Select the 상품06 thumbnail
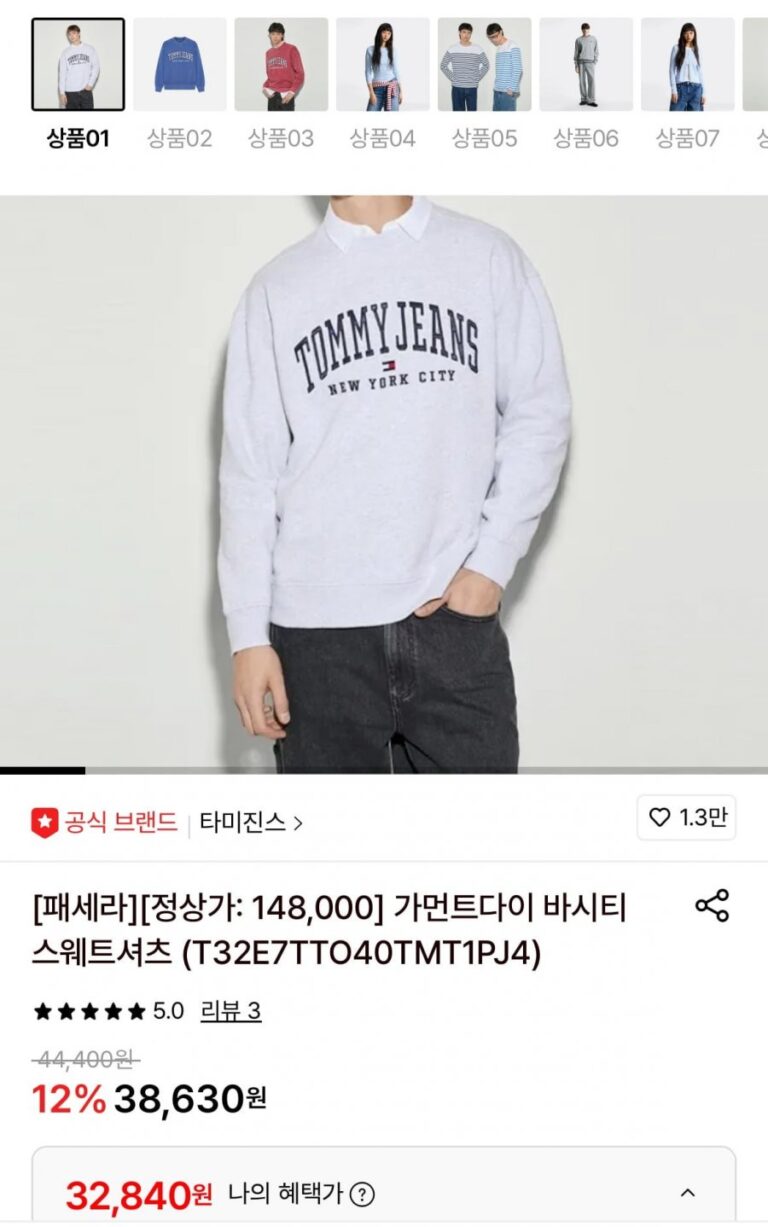Viewport: 768px width, 1227px height. point(586,64)
